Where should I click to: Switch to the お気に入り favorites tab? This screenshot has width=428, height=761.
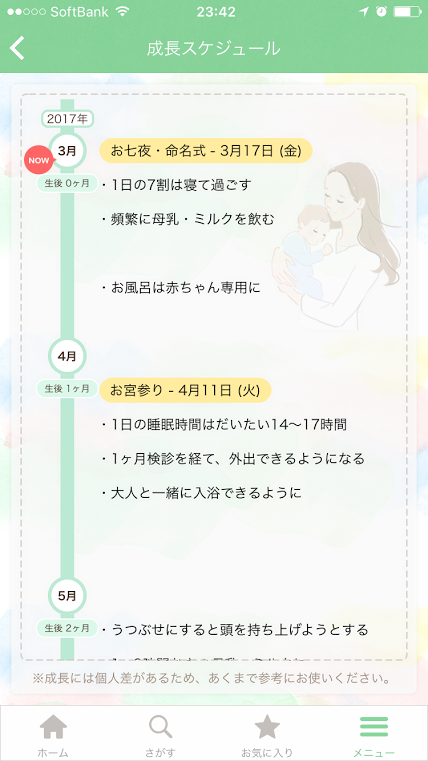click(267, 735)
